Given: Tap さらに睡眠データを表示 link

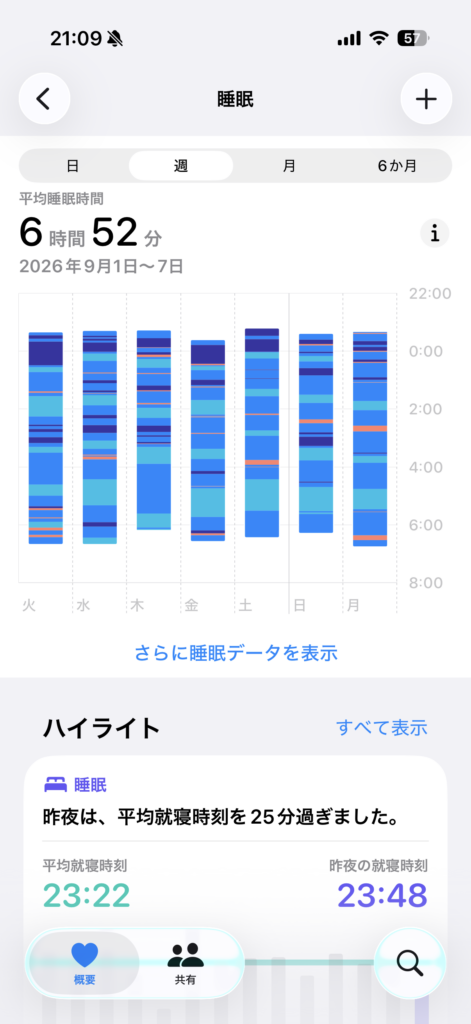Looking at the screenshot, I should [x=236, y=652].
